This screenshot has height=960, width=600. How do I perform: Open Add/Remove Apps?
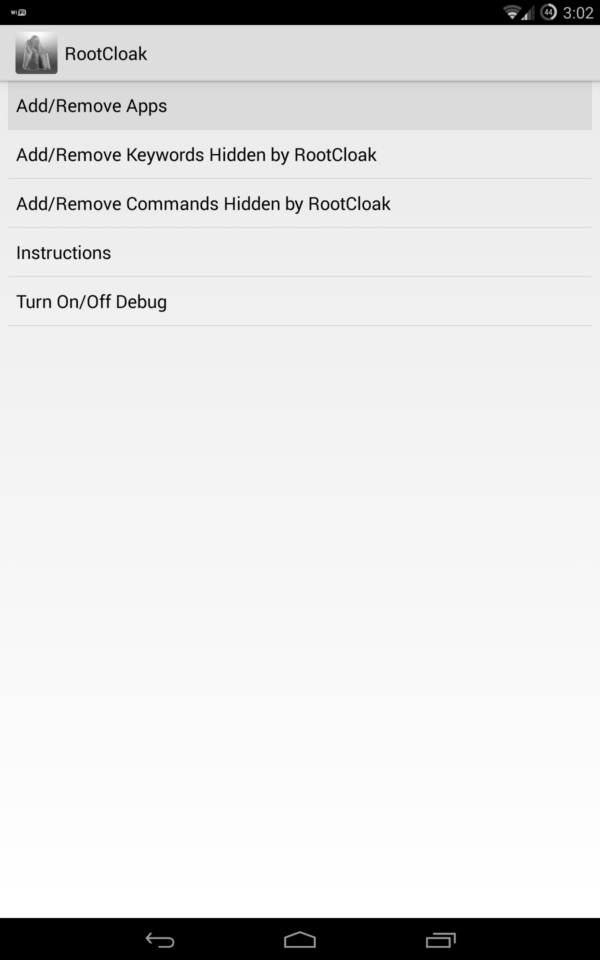(x=300, y=106)
